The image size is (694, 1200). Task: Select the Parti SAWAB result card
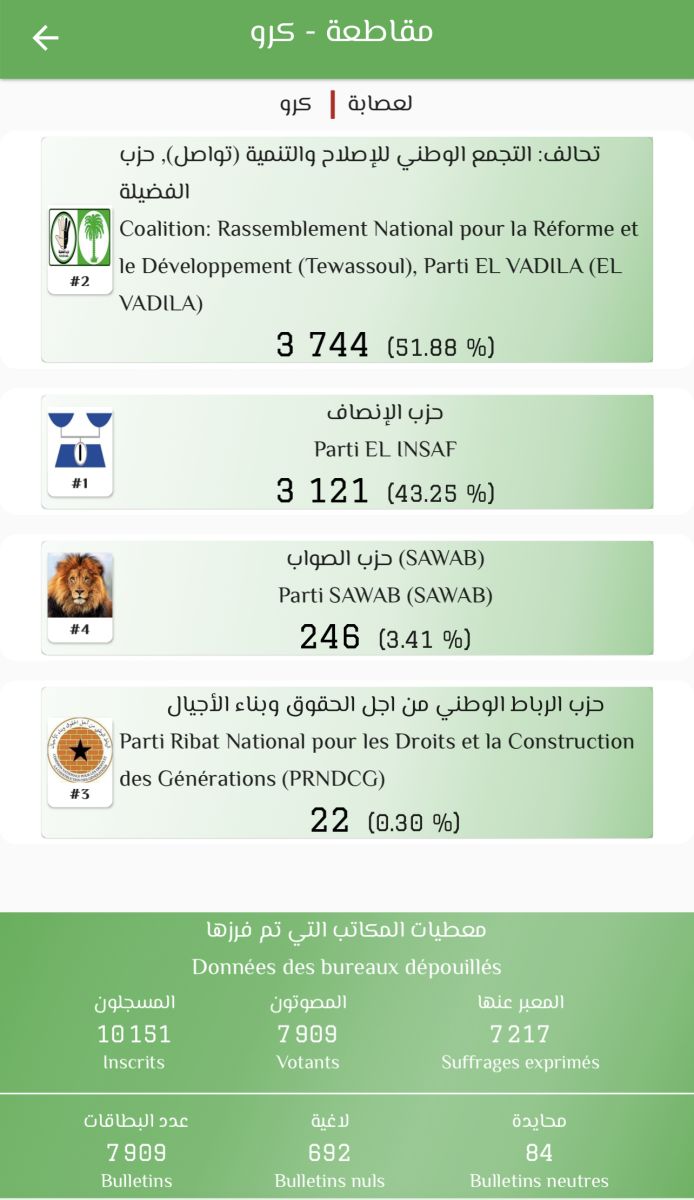click(347, 598)
